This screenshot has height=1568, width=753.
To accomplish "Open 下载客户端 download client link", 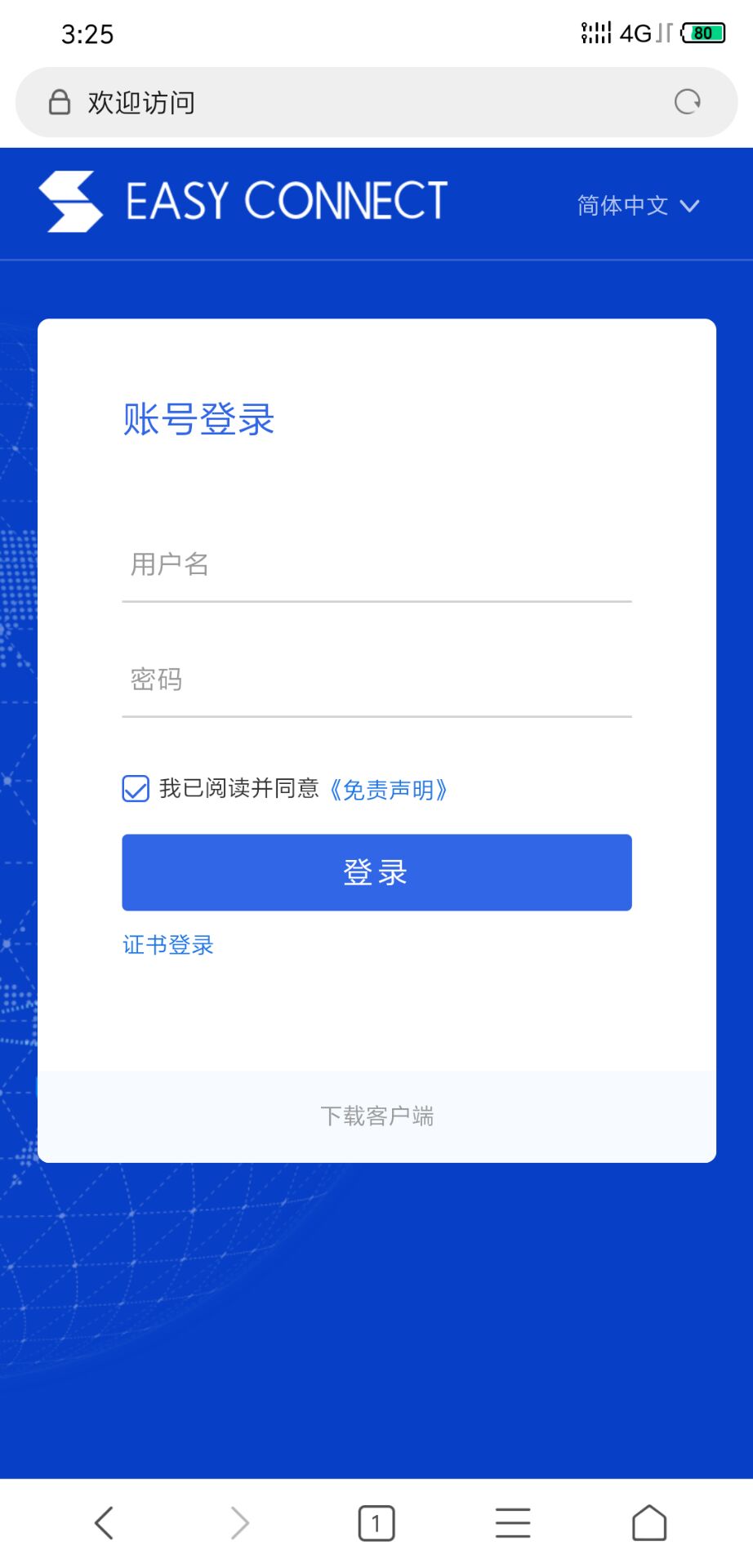I will (x=376, y=1116).
